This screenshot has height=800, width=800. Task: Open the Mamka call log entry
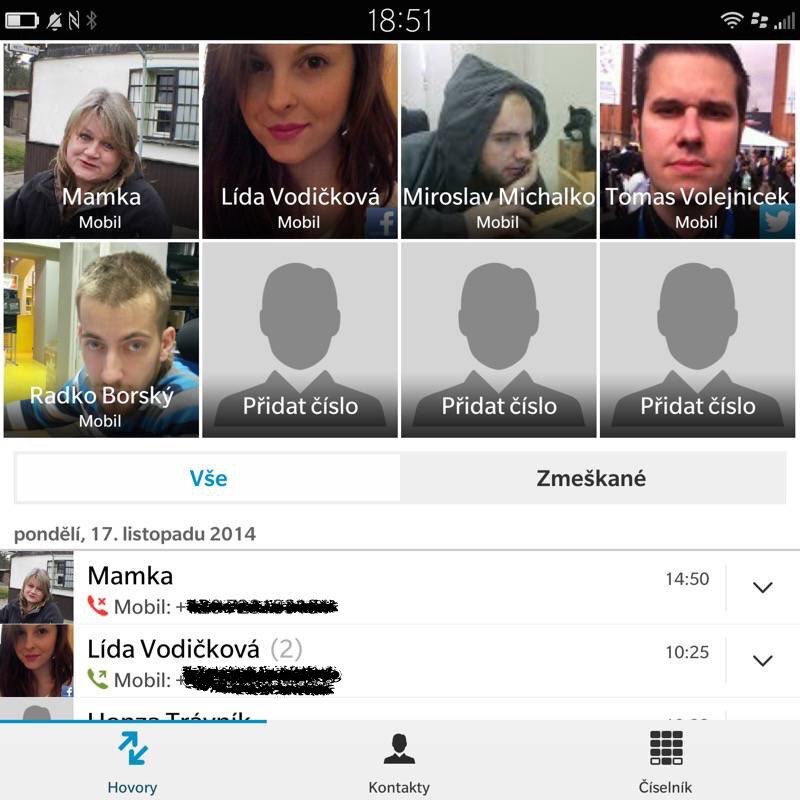[x=380, y=589]
